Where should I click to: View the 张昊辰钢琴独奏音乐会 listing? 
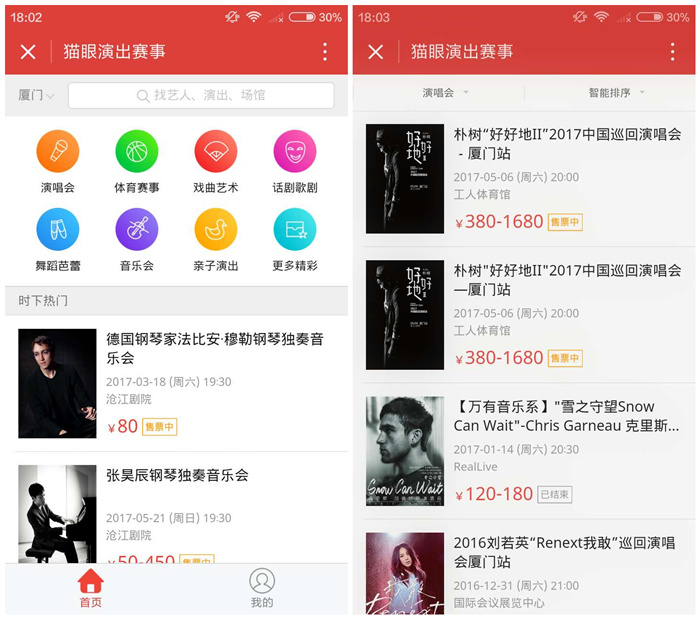(177, 476)
